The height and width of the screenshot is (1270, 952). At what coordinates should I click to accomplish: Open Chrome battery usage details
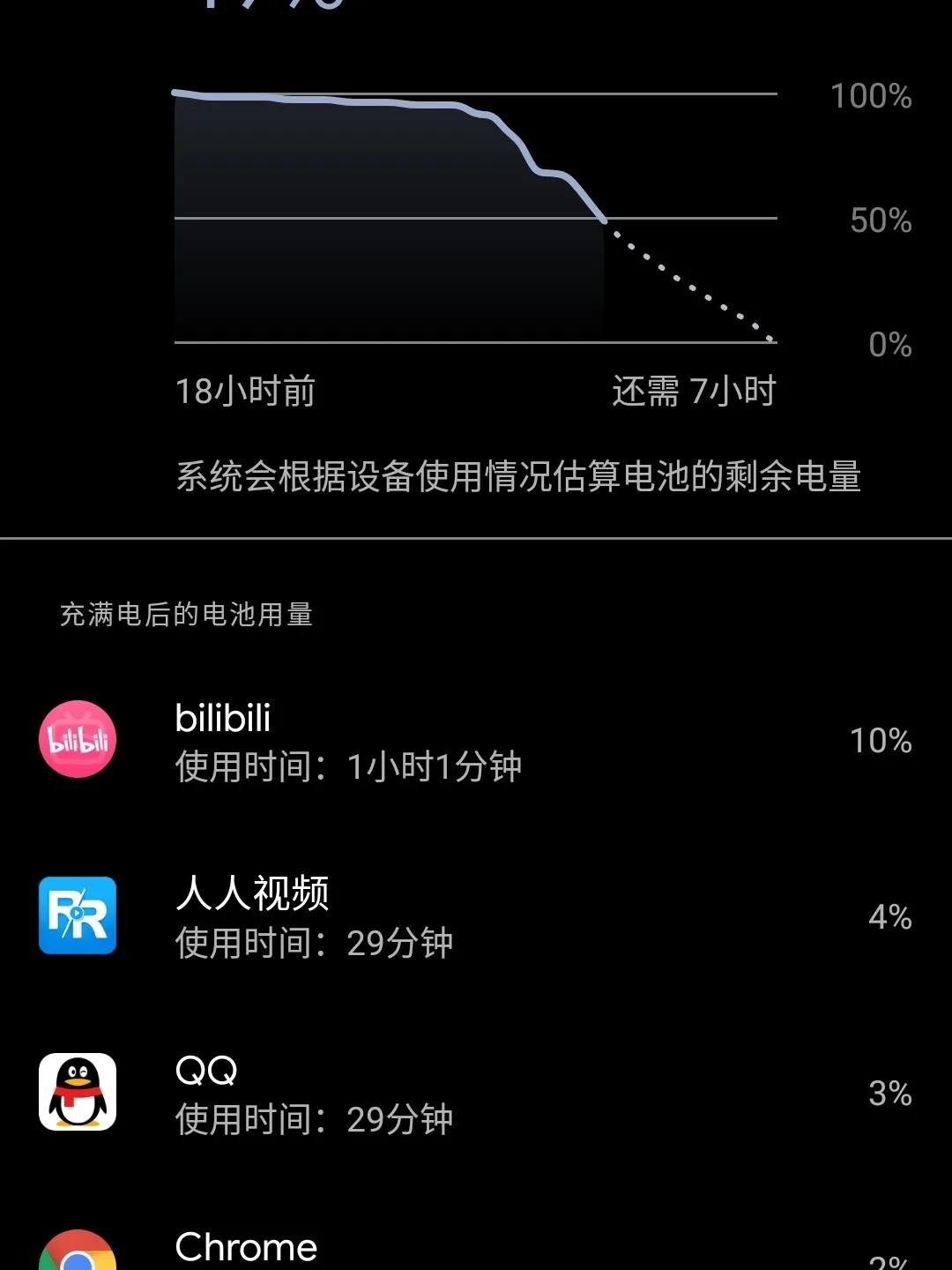point(476,1248)
